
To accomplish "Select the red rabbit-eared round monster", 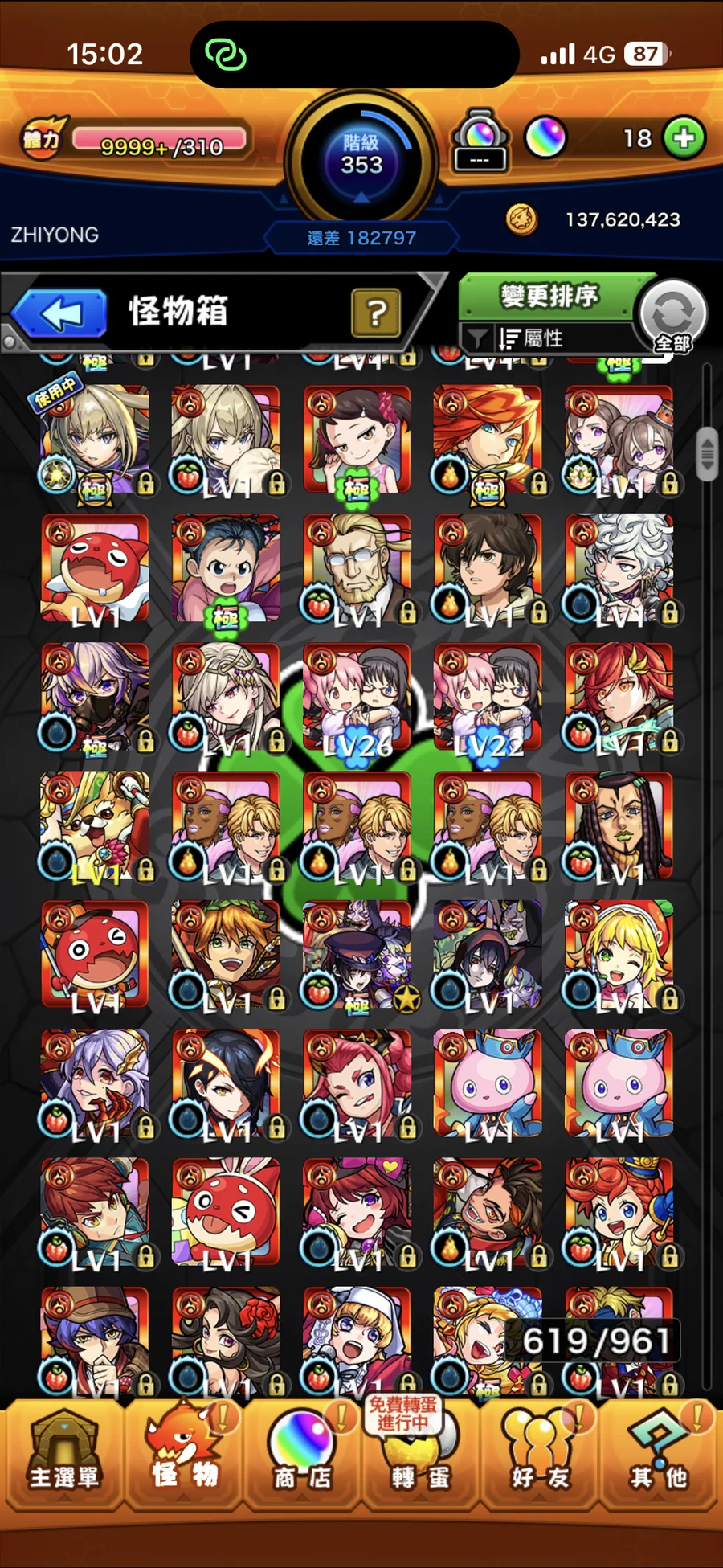I will 226,1211.
